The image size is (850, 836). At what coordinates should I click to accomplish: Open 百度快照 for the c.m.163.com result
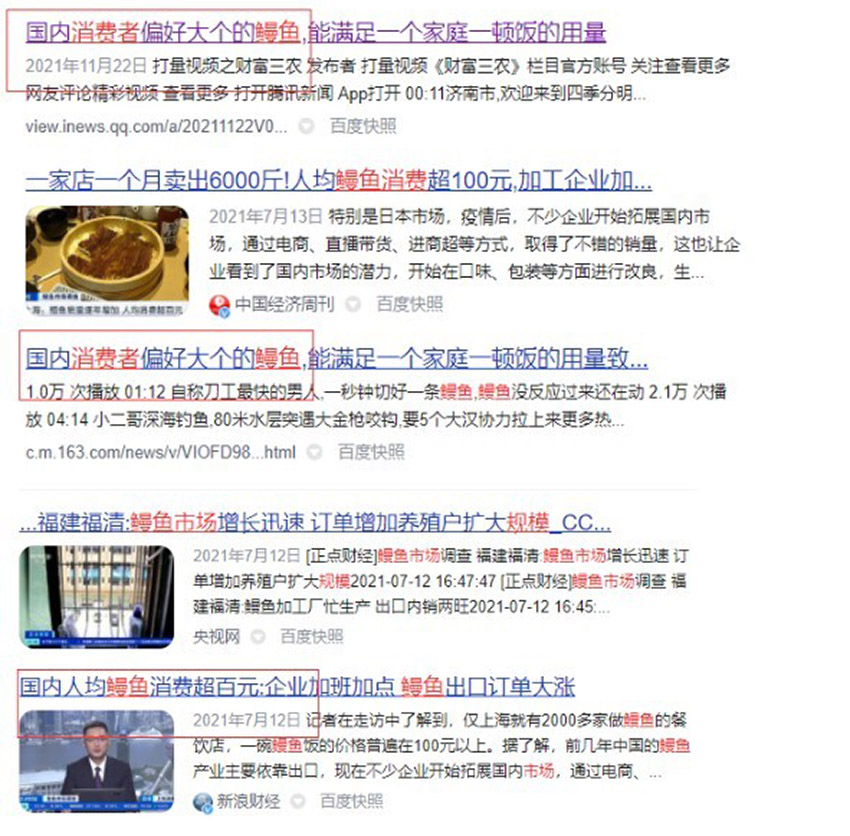[371, 452]
